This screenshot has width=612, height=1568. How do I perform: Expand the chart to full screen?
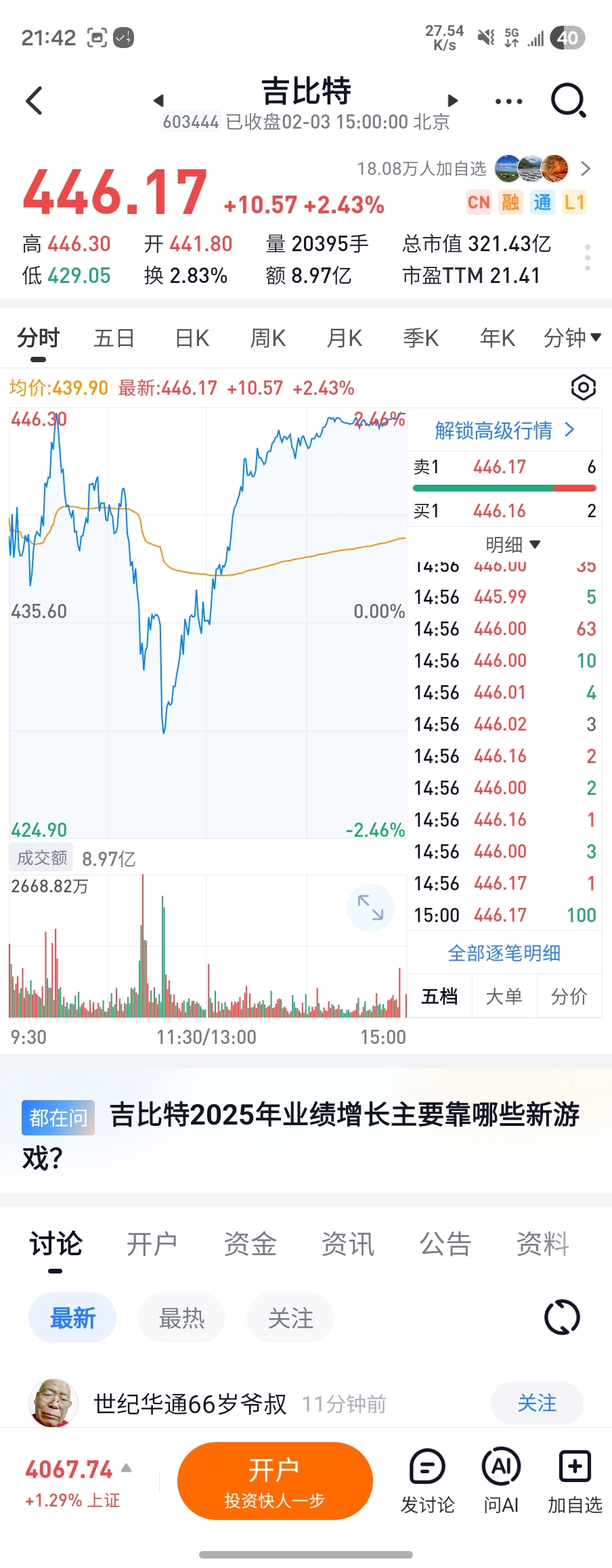370,907
